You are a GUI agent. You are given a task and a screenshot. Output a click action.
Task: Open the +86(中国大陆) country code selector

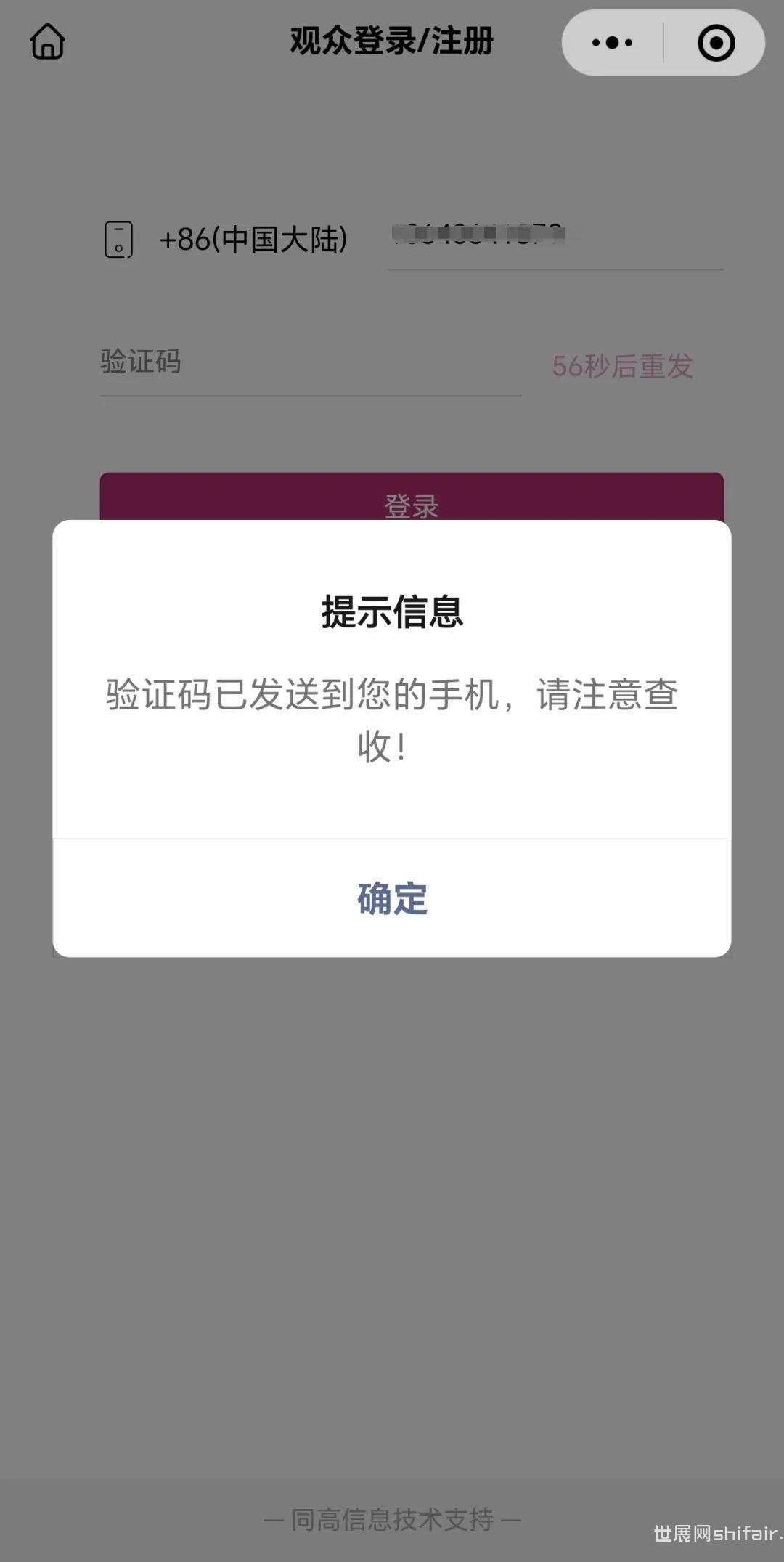click(253, 240)
